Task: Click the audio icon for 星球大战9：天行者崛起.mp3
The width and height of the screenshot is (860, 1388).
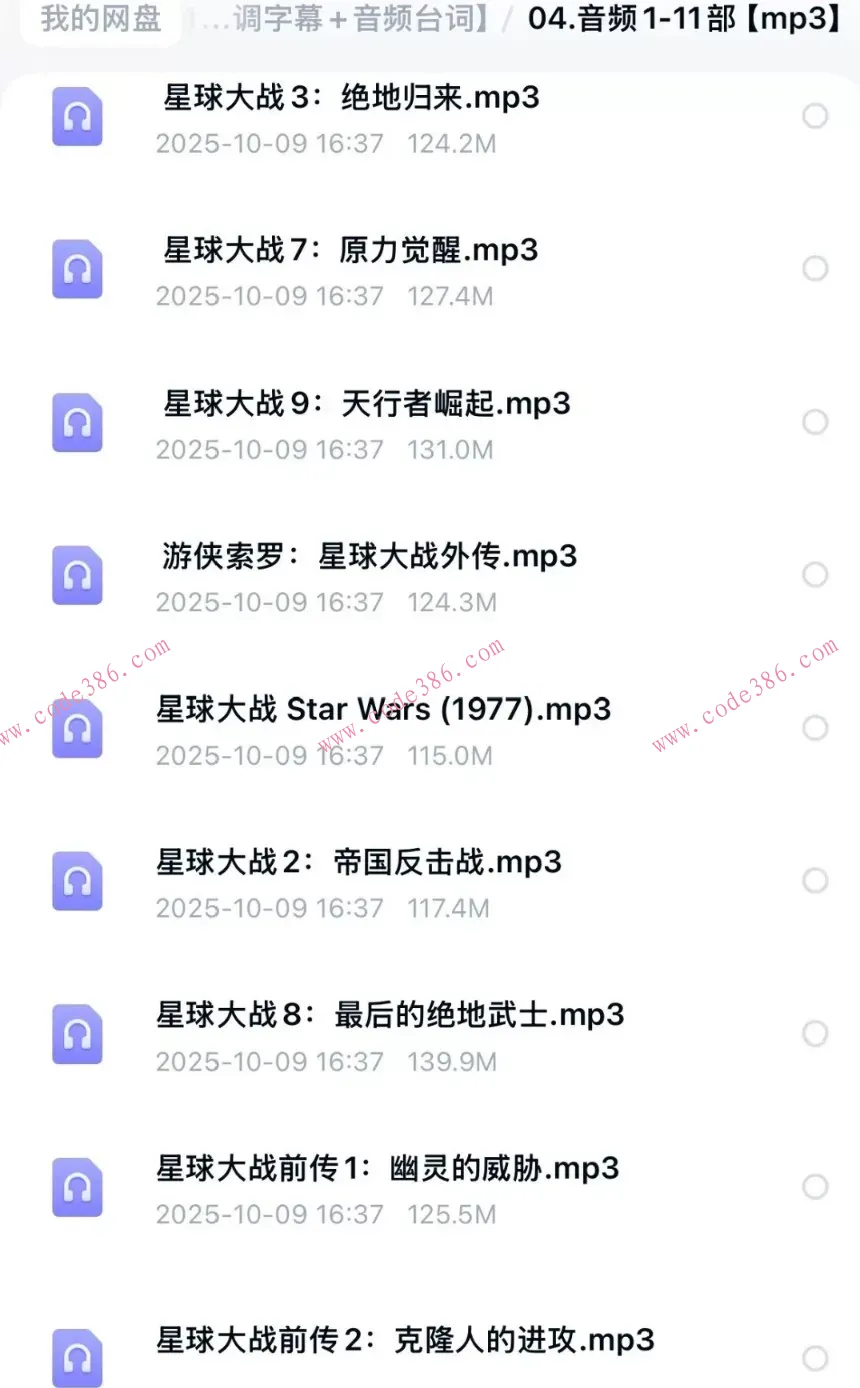Action: tap(77, 422)
